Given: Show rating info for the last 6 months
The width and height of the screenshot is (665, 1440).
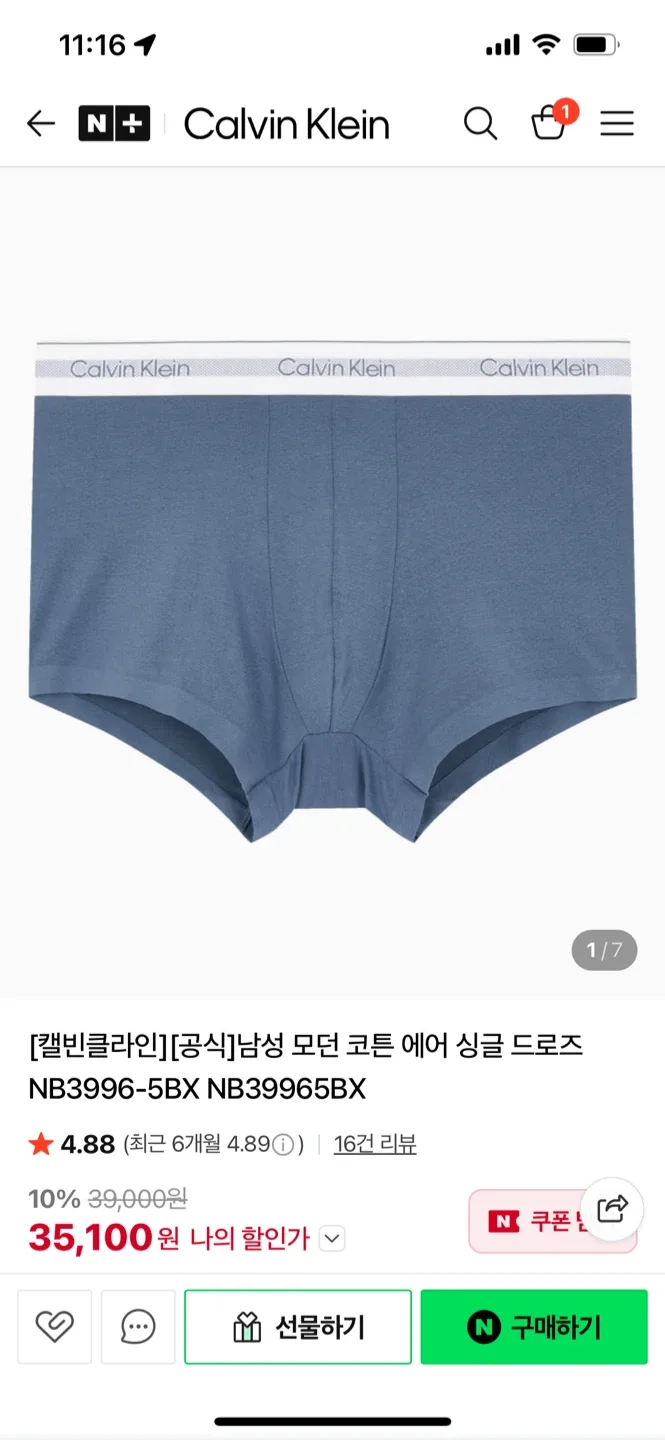Looking at the screenshot, I should pyautogui.click(x=284, y=1145).
